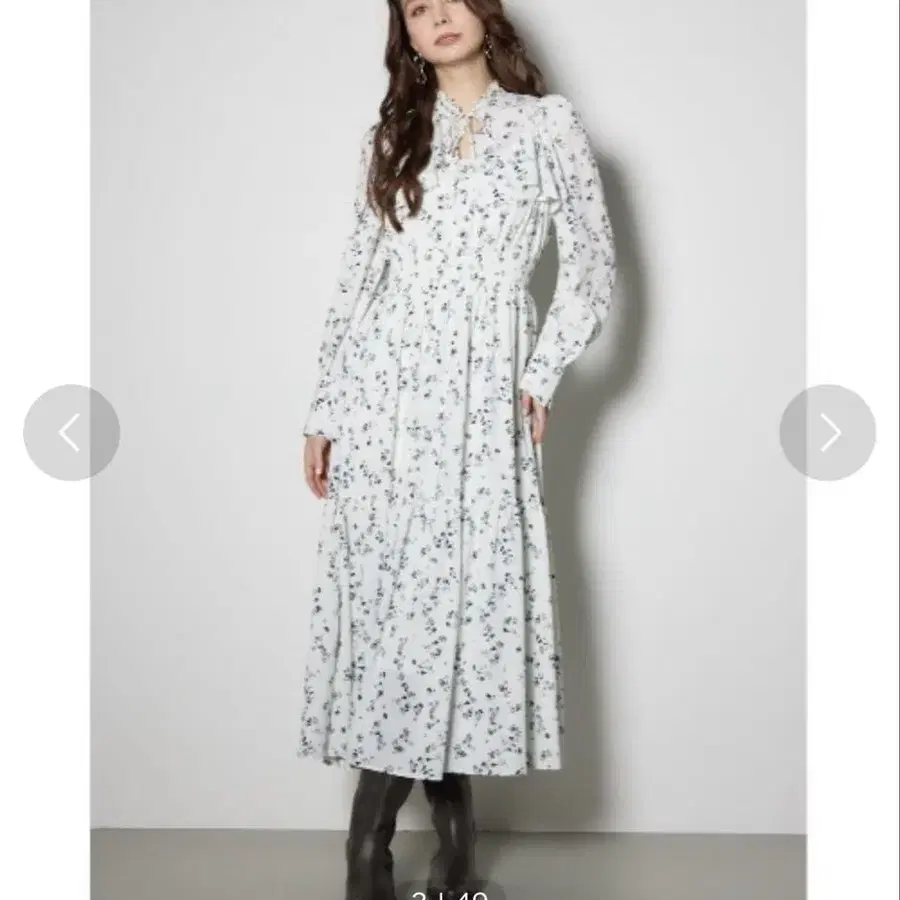Viewport: 900px width, 900px height.
Task: Go to the previous product photo
Action: (71, 432)
